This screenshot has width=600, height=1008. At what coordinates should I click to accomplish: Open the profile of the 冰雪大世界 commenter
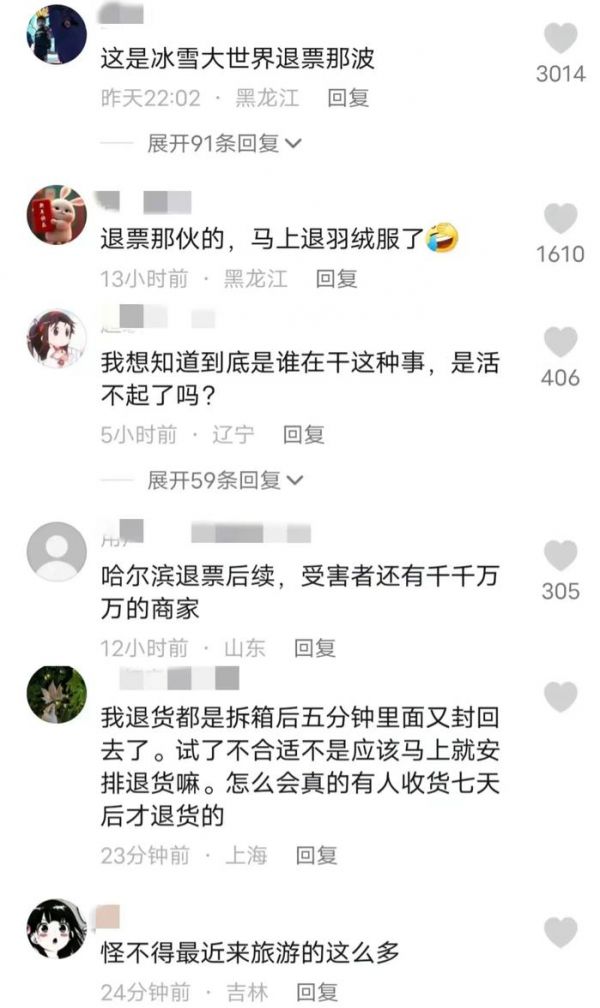click(x=56, y=34)
